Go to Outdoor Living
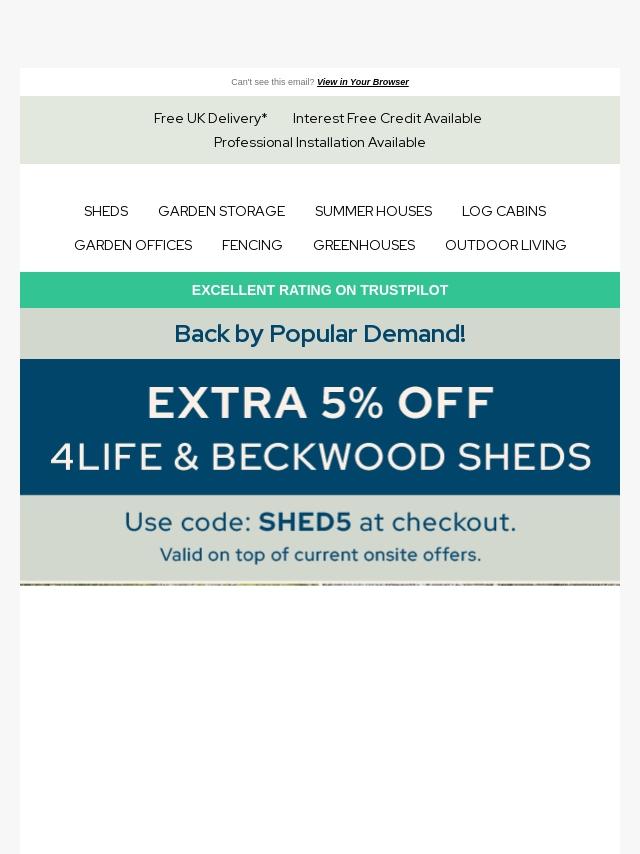The height and width of the screenshot is (854, 640). click(505, 245)
